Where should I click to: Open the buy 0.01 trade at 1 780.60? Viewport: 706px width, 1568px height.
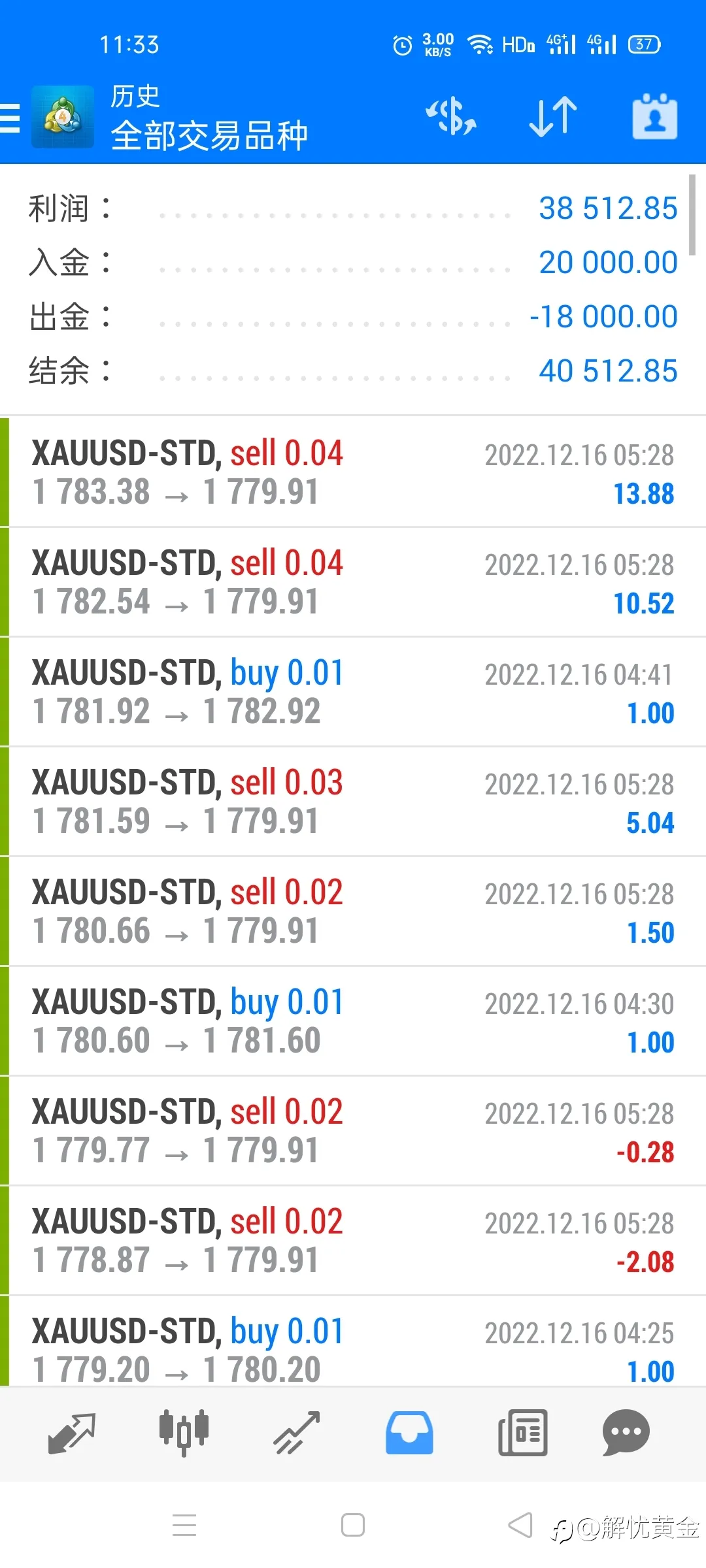pyautogui.click(x=353, y=1021)
